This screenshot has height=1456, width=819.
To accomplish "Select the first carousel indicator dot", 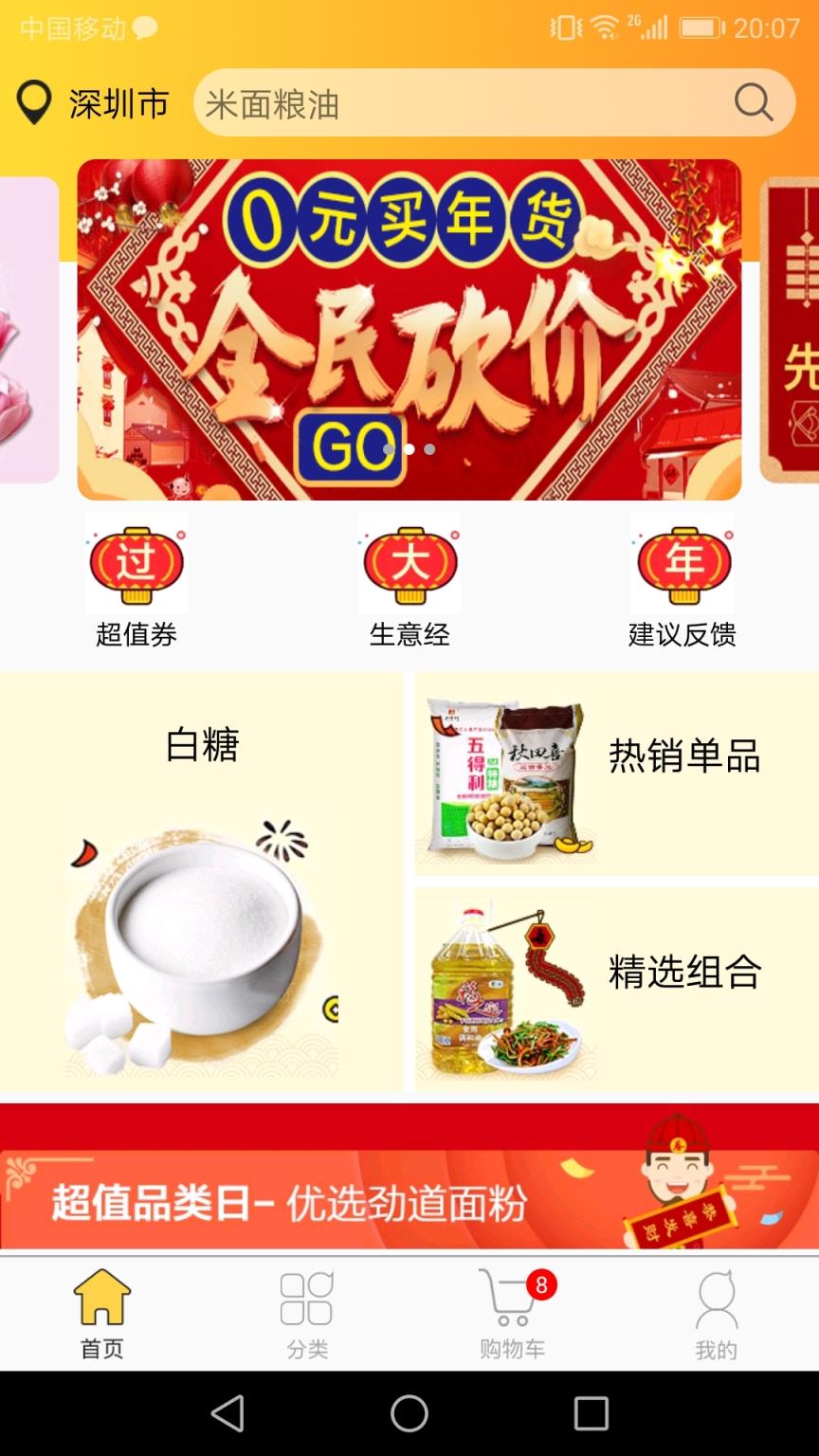I will tap(389, 449).
